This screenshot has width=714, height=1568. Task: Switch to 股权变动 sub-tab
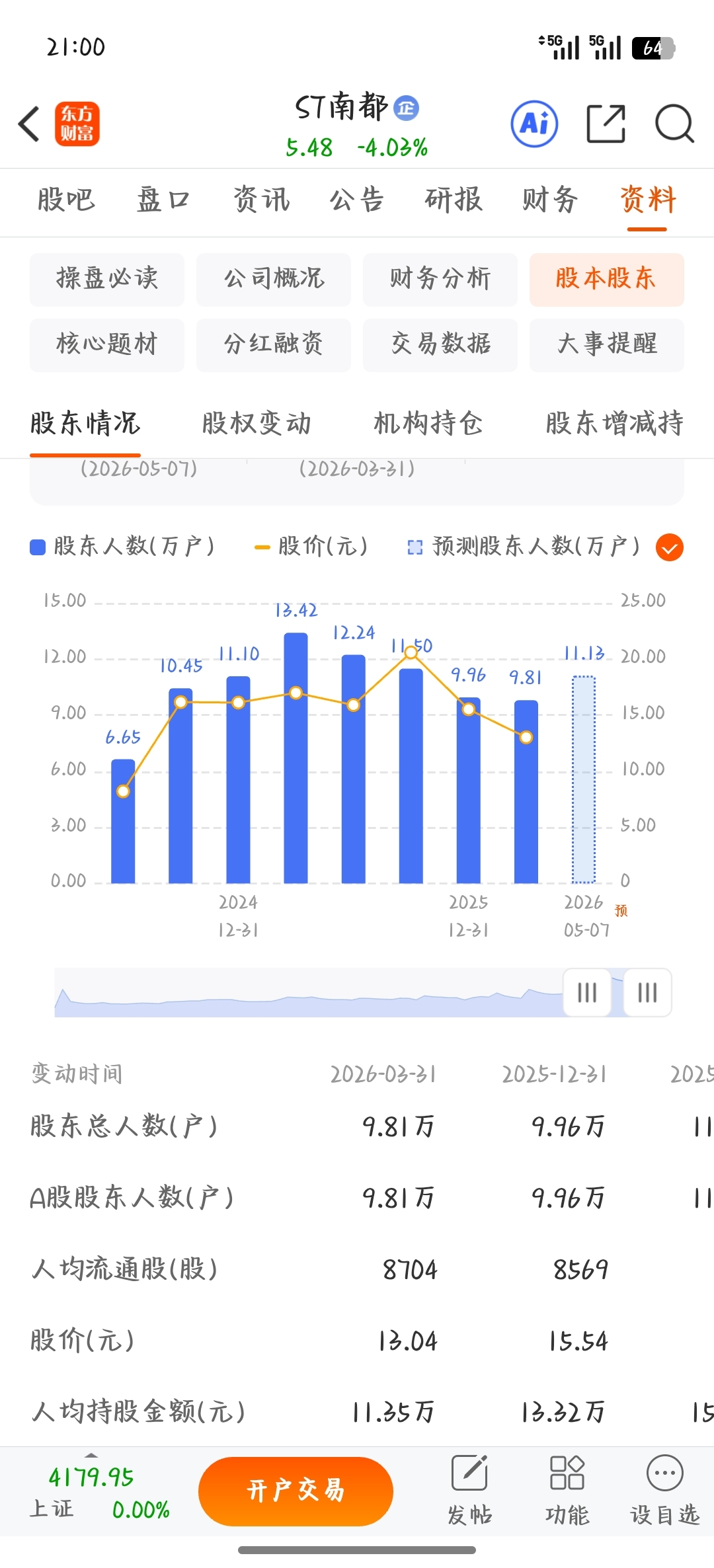point(257,424)
